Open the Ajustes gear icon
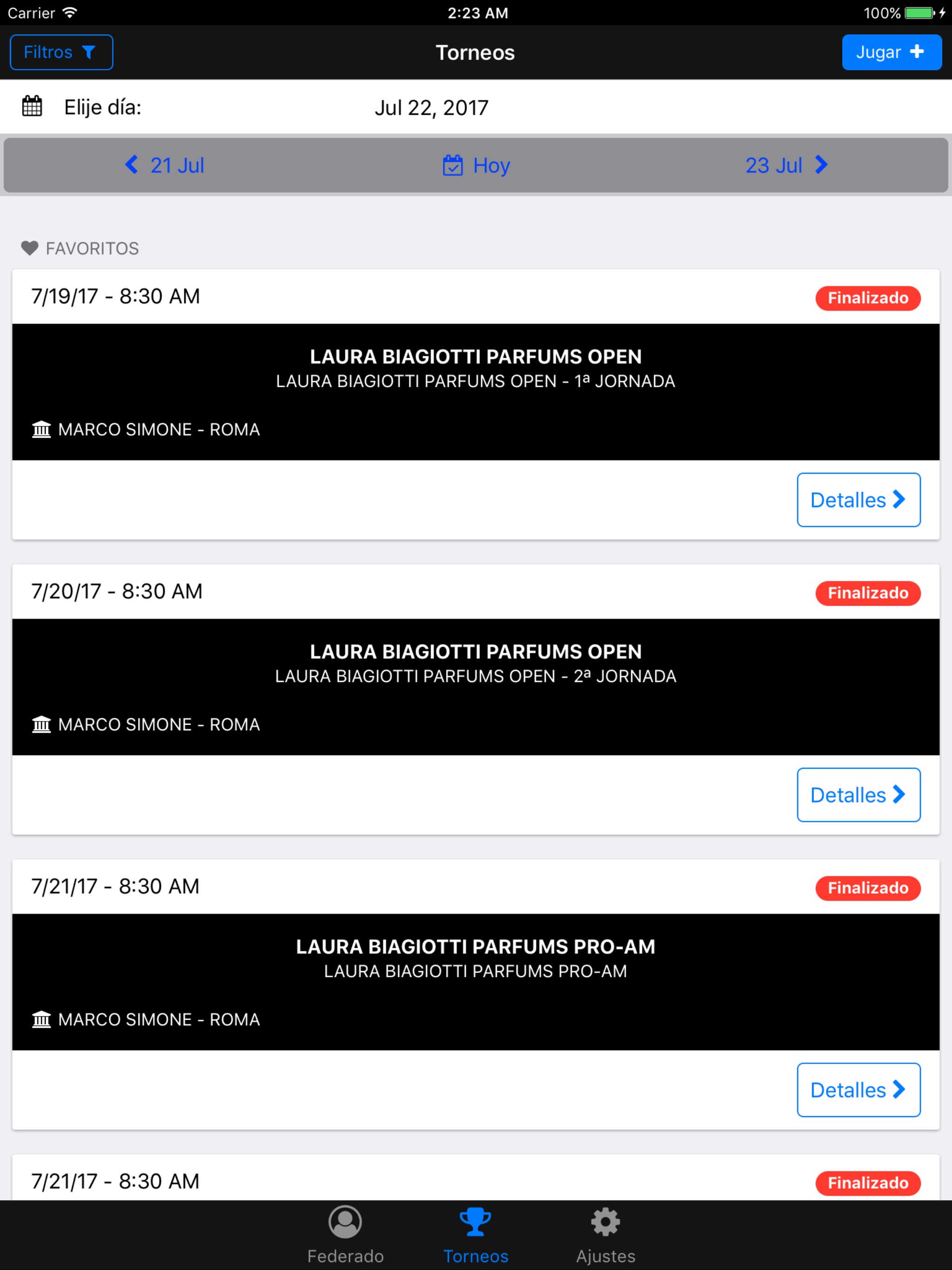Screen dimensions: 952x1270 pyautogui.click(x=606, y=1222)
